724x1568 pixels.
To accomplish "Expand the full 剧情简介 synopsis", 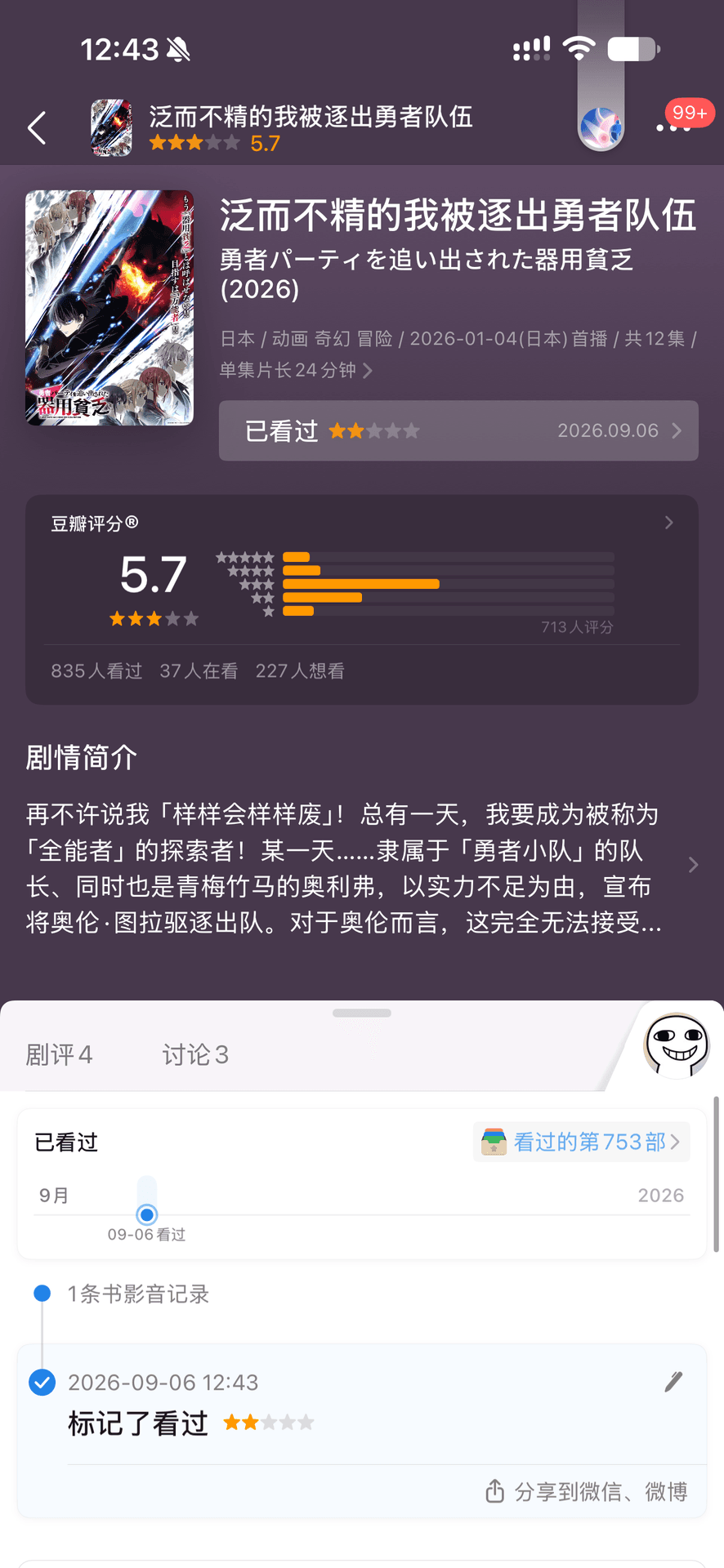I will [x=362, y=867].
